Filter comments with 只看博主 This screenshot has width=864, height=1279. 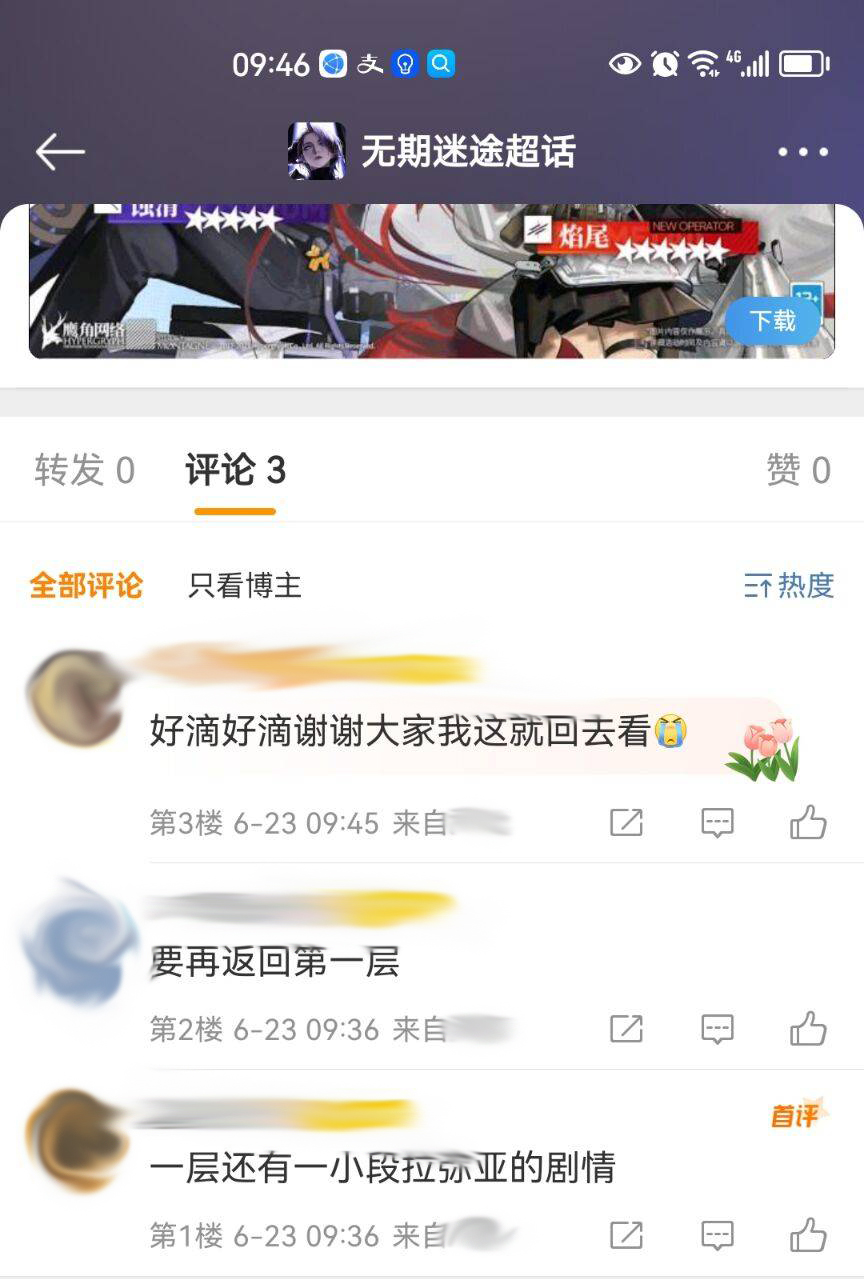click(245, 586)
